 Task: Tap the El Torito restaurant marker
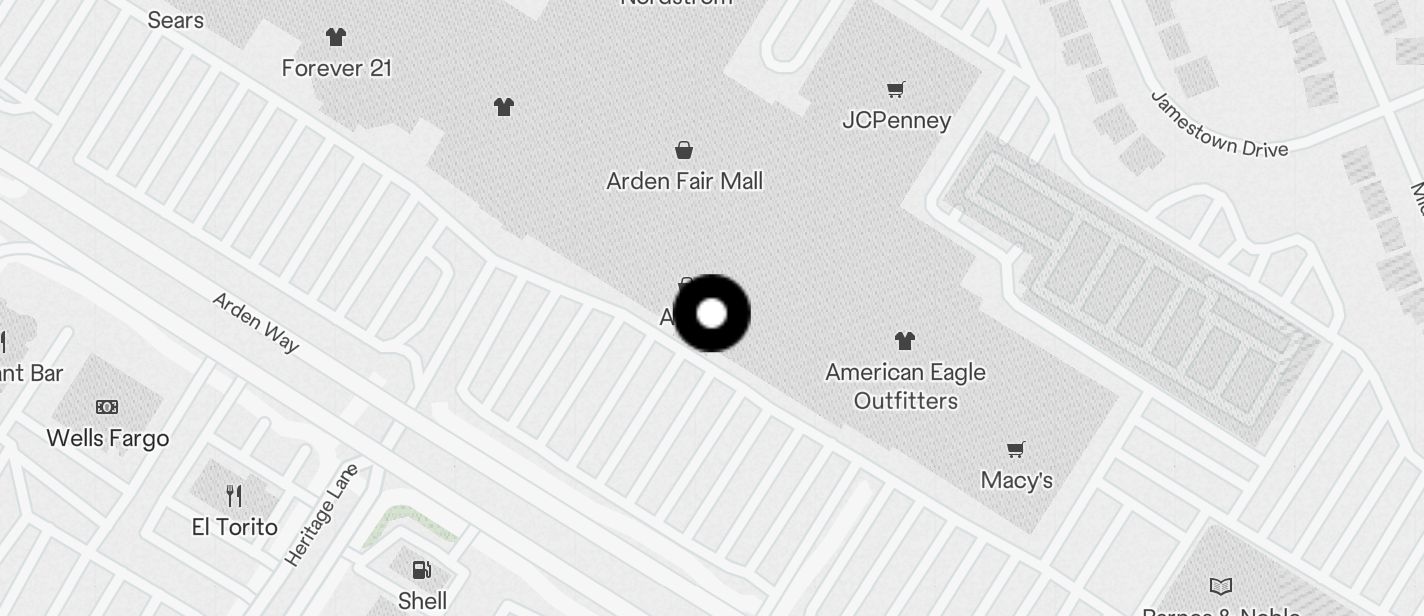click(234, 496)
